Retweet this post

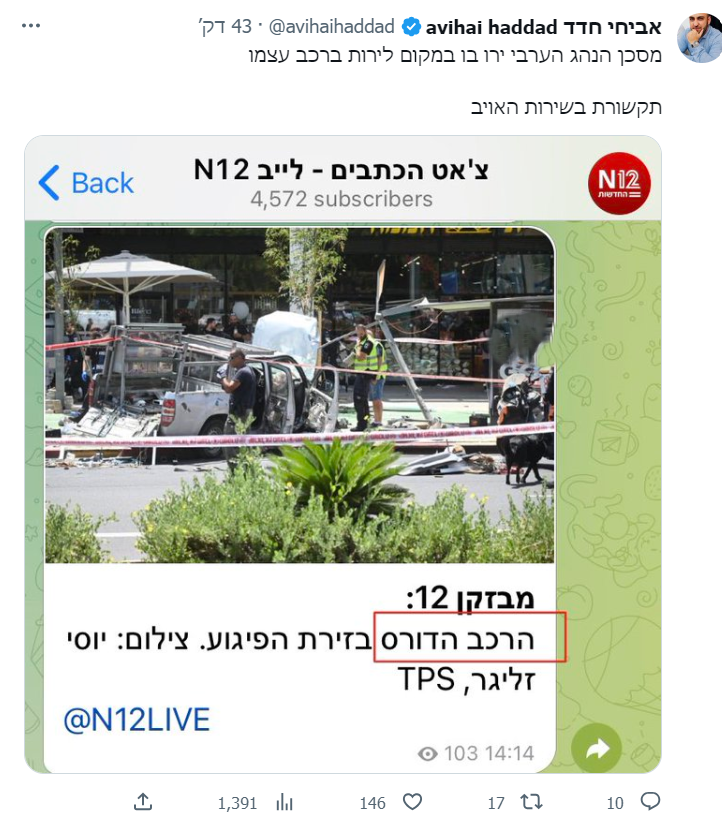click(x=530, y=801)
